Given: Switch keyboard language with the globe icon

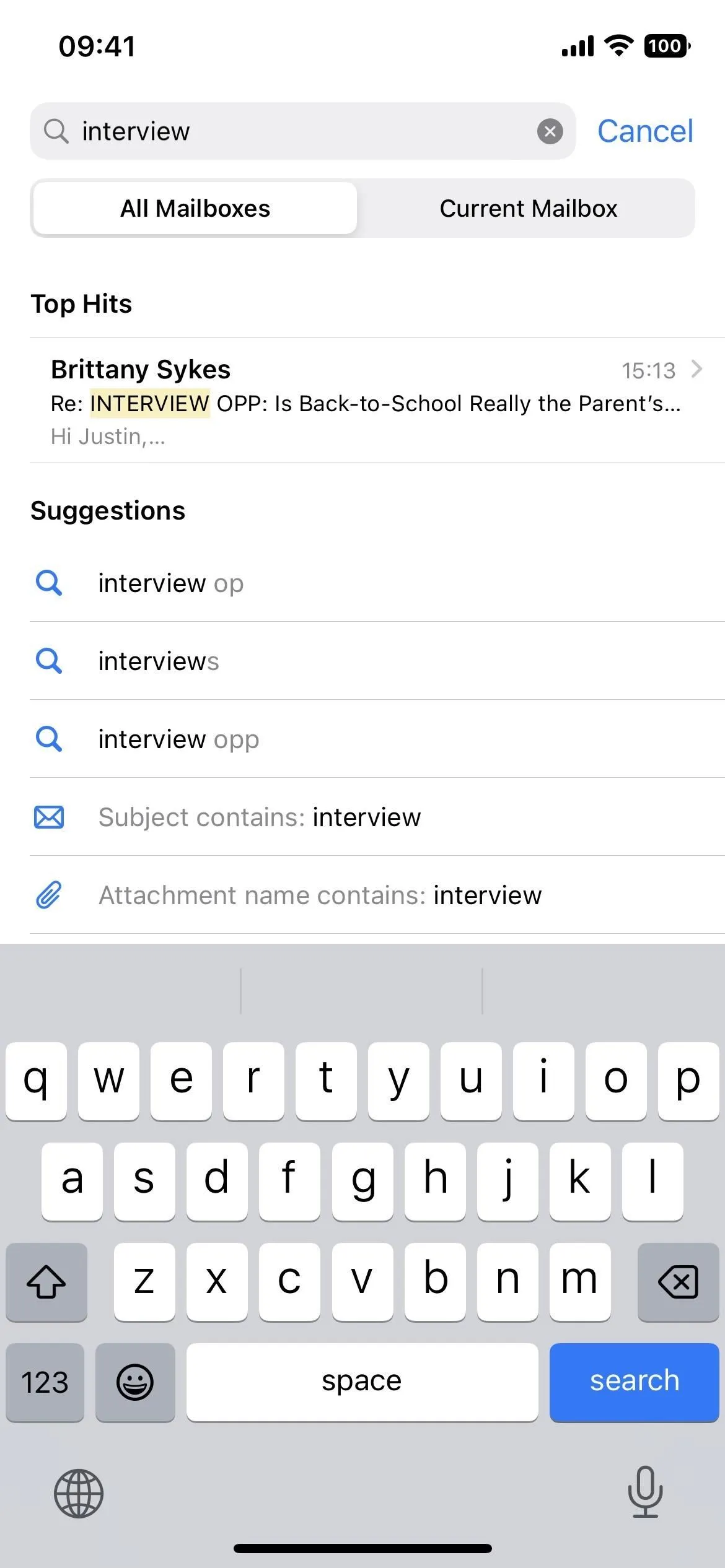Looking at the screenshot, I should click(79, 1493).
